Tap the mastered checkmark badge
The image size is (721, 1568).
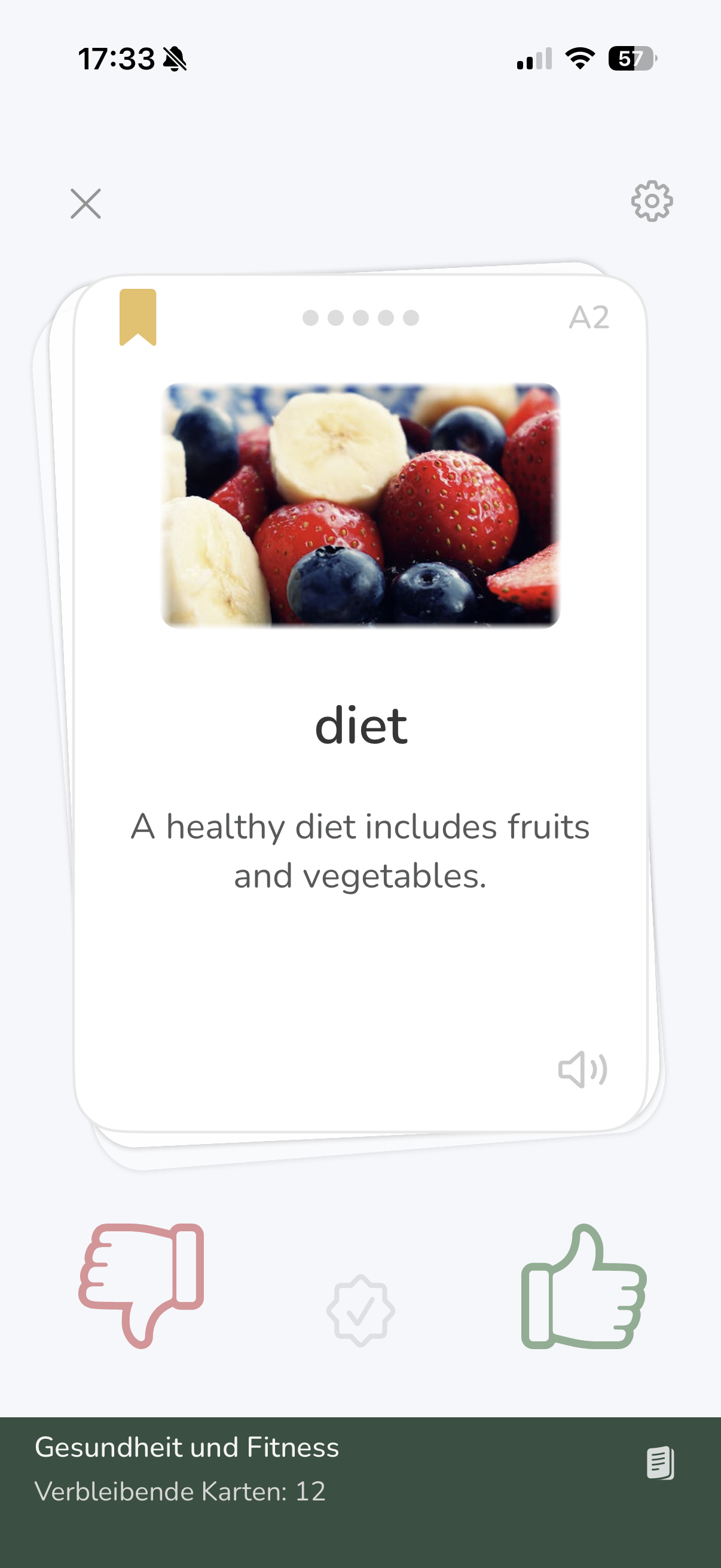click(x=360, y=1310)
